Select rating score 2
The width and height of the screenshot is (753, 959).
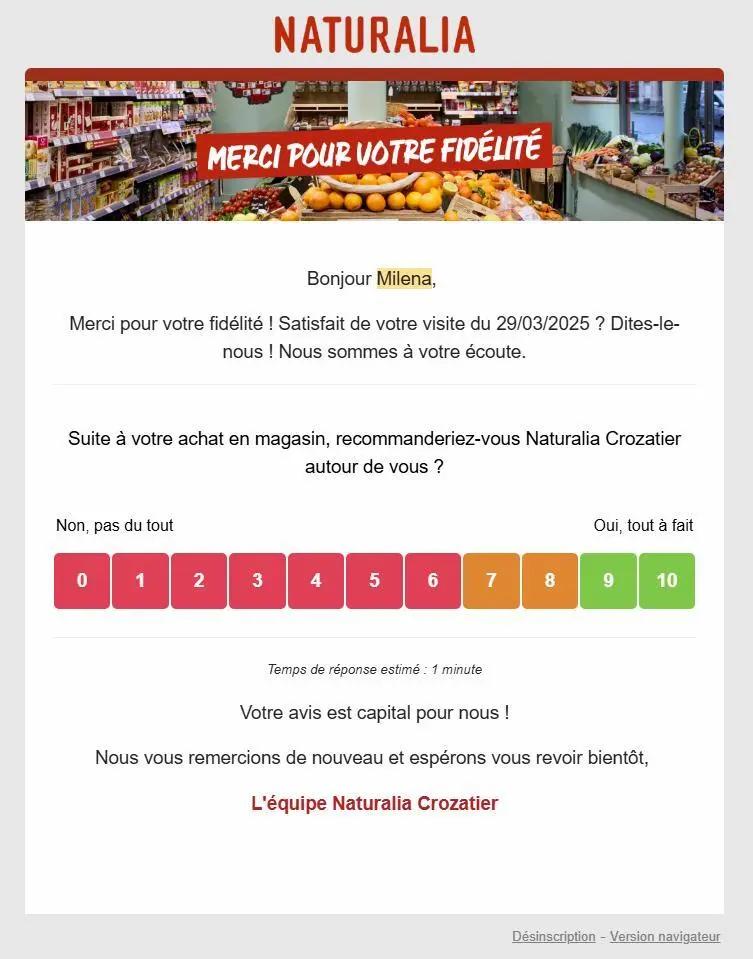pos(199,580)
